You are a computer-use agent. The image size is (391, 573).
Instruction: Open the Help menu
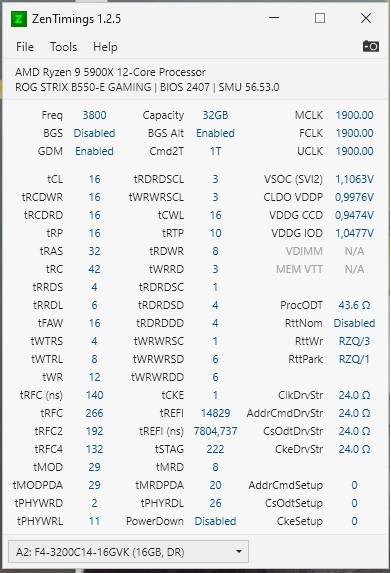tap(105, 47)
